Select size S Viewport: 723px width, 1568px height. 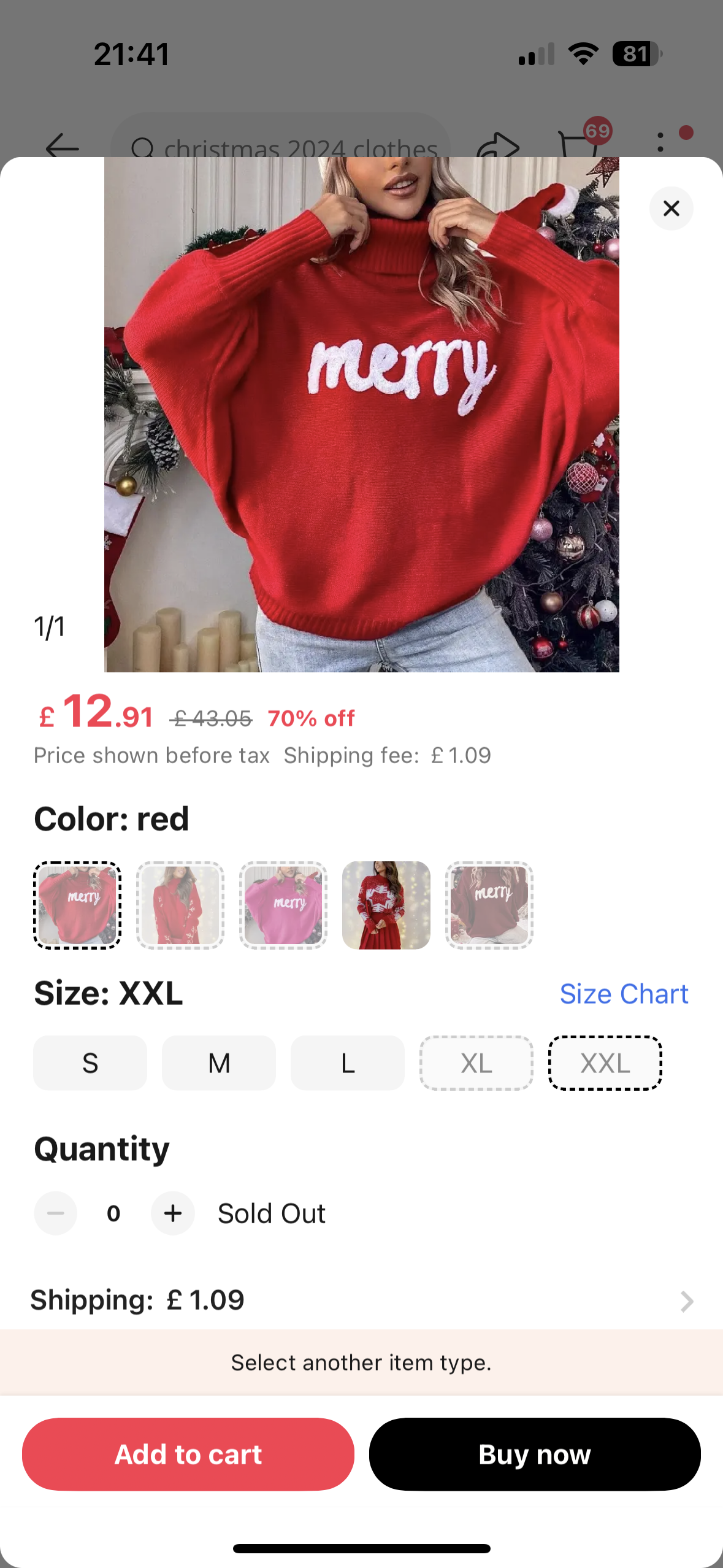(x=90, y=1063)
